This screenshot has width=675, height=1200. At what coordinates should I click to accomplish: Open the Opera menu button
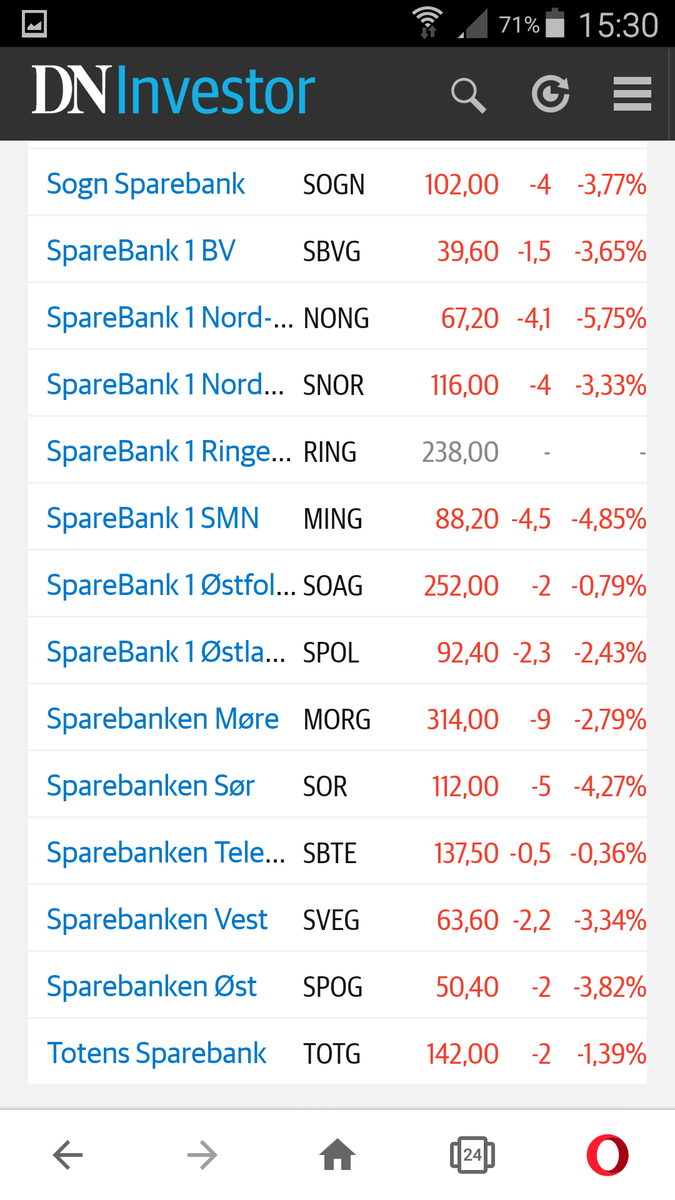point(608,1156)
